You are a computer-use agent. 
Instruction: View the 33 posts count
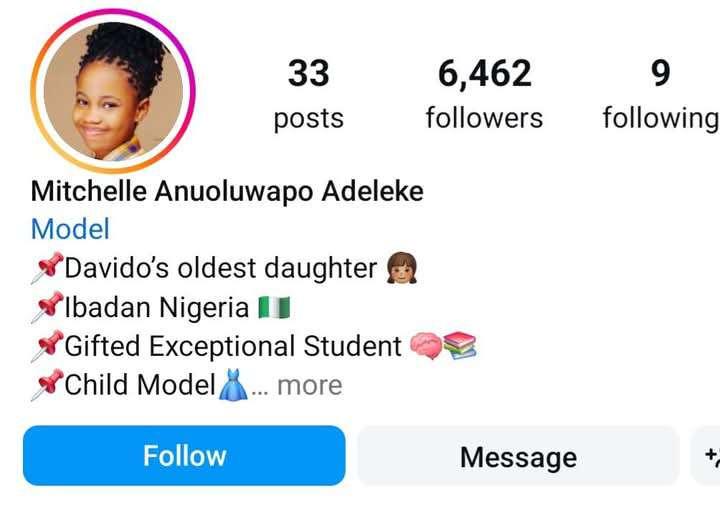coord(308,94)
